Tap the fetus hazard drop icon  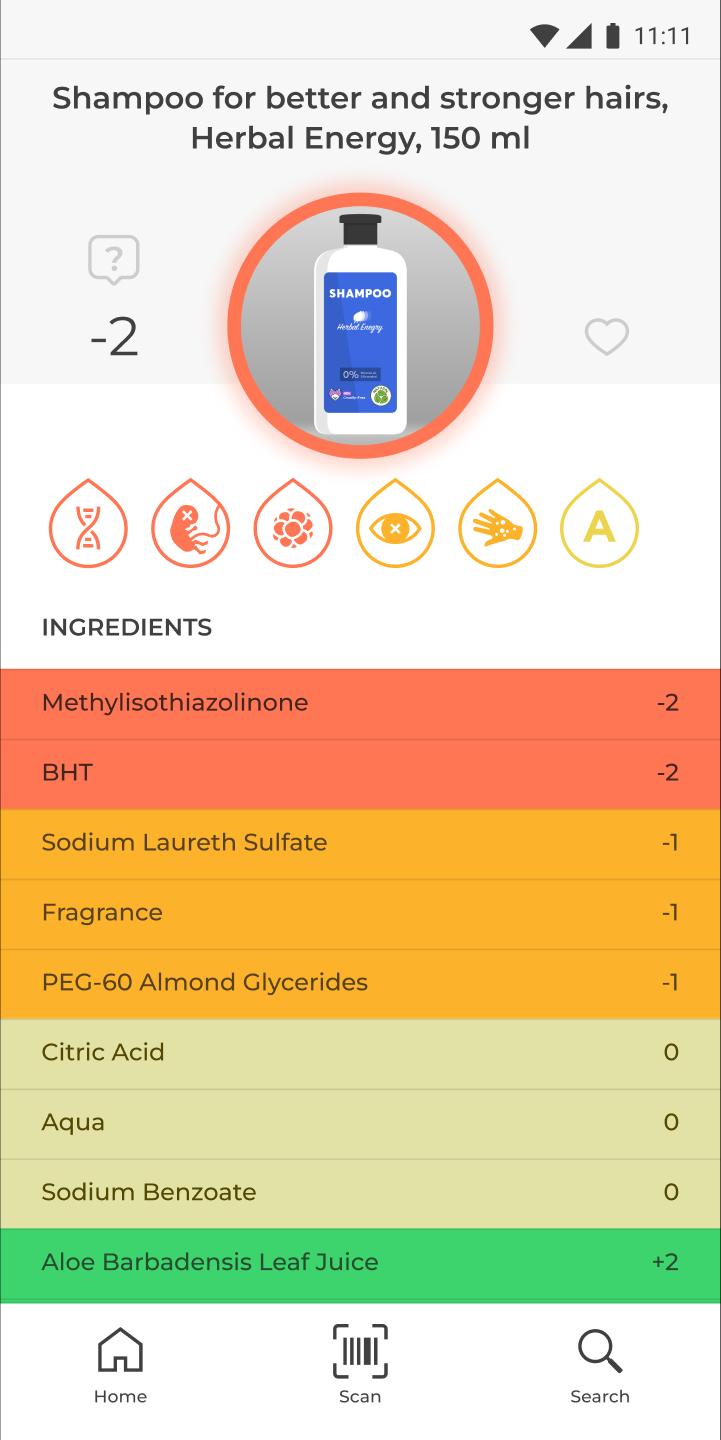(191, 524)
